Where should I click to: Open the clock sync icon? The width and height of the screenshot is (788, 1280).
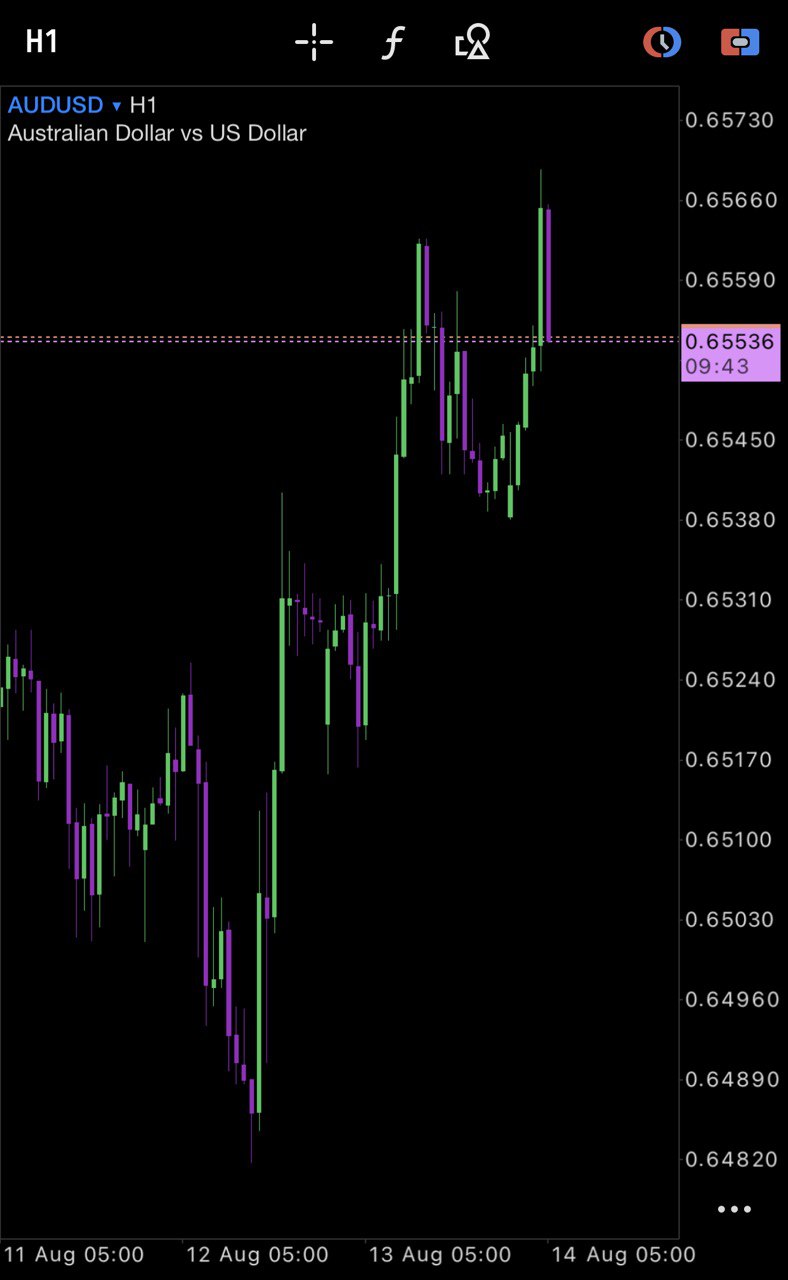point(661,42)
